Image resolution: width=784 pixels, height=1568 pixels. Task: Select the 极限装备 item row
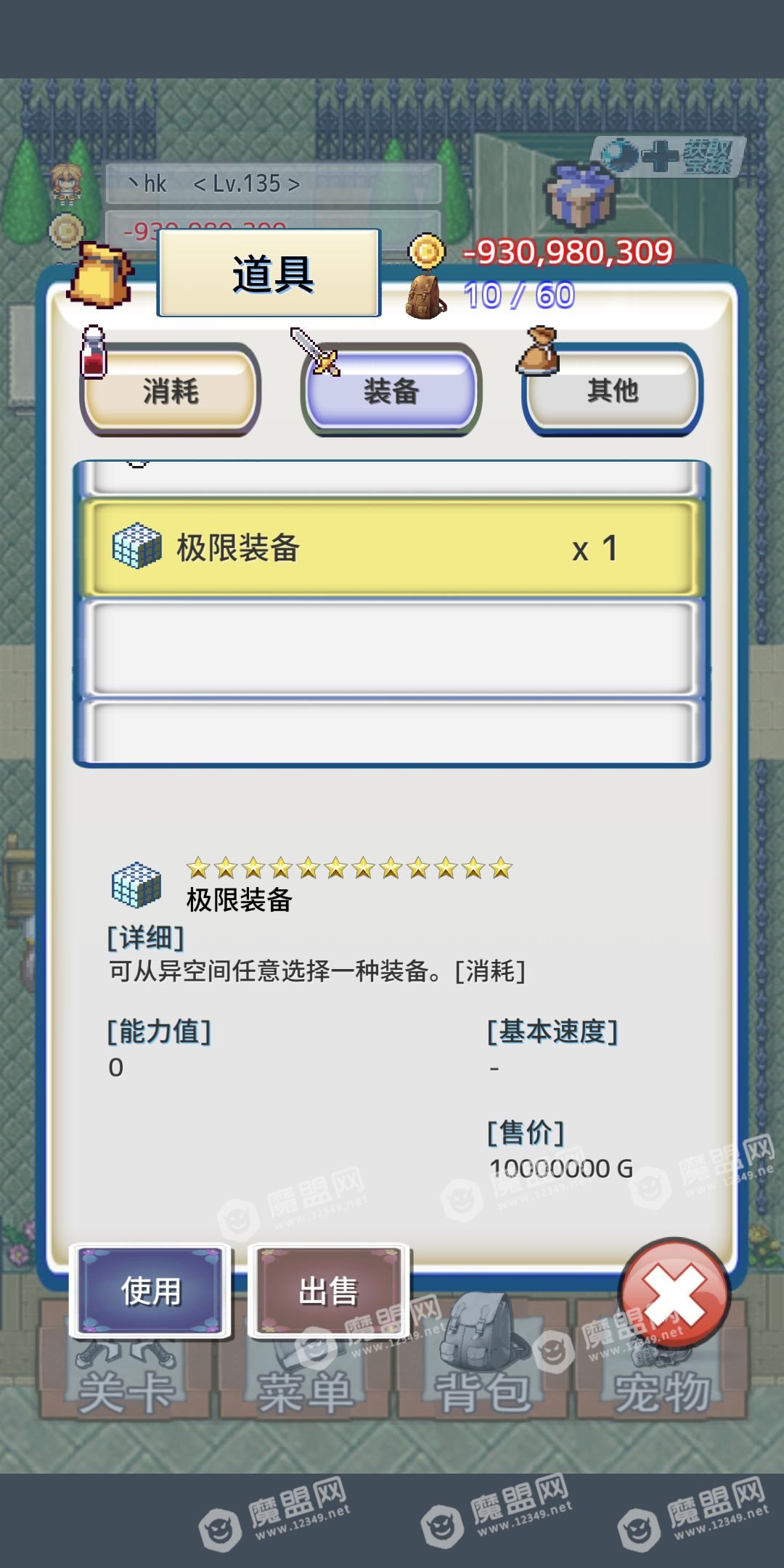[391, 548]
